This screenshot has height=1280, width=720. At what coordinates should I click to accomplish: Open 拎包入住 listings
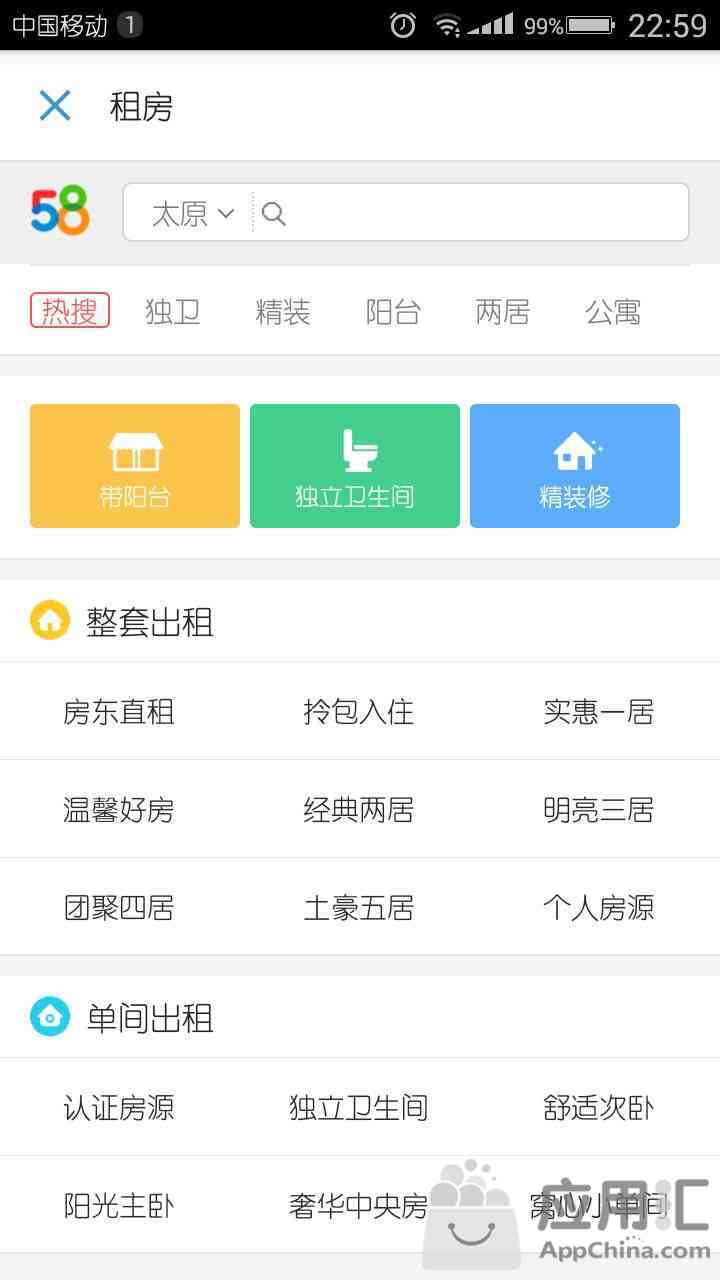(x=359, y=712)
